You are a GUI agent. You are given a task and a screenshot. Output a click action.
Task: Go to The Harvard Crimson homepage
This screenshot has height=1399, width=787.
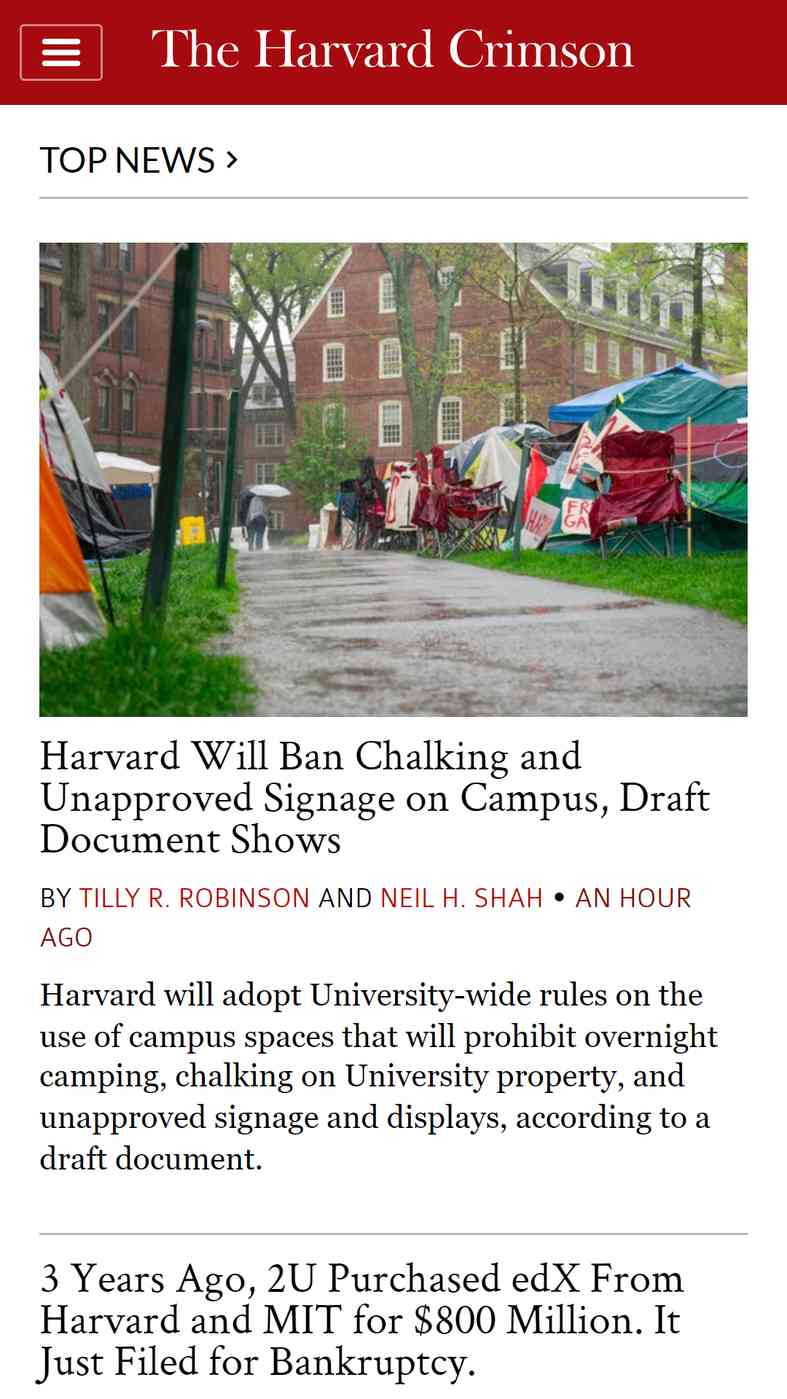pos(392,50)
